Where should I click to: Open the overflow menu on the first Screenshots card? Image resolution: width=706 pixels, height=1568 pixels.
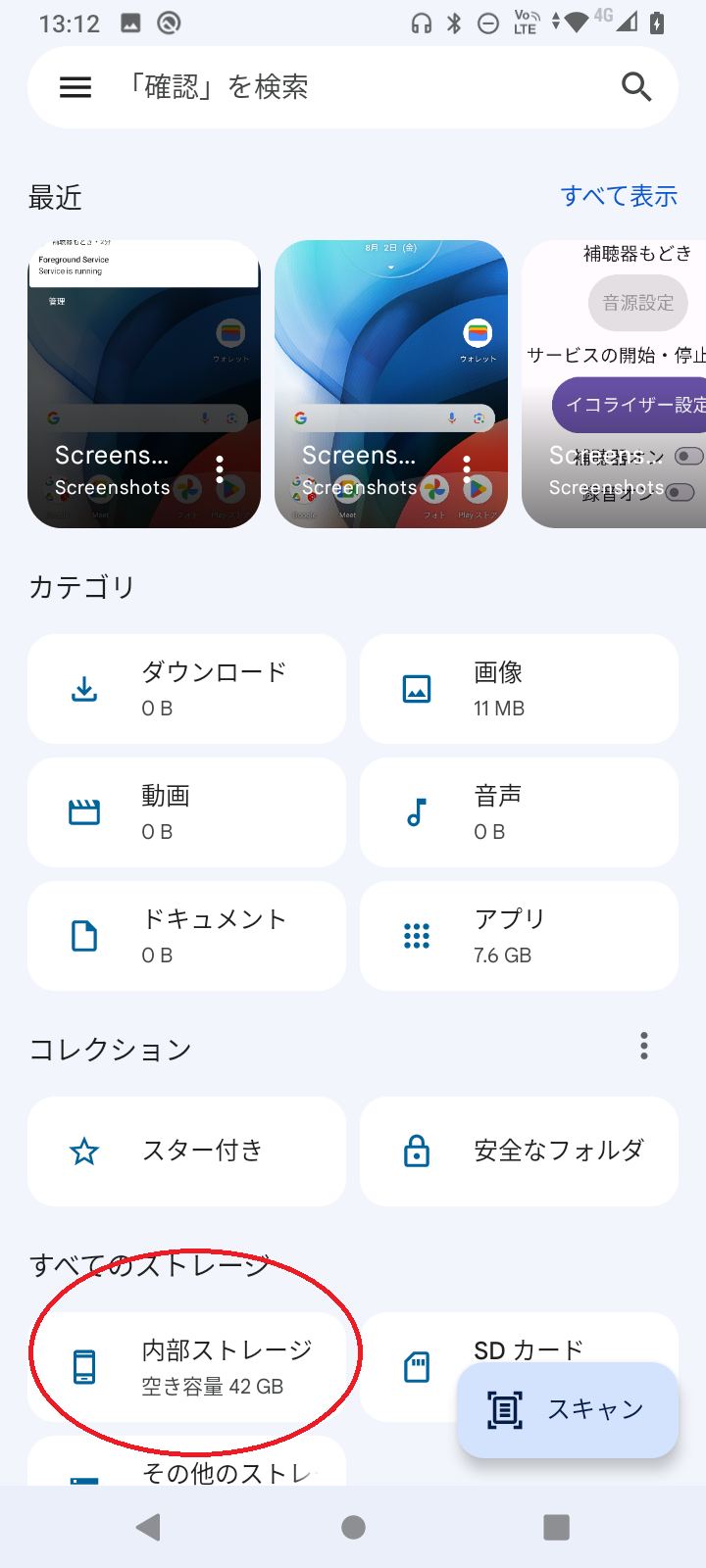(x=220, y=469)
